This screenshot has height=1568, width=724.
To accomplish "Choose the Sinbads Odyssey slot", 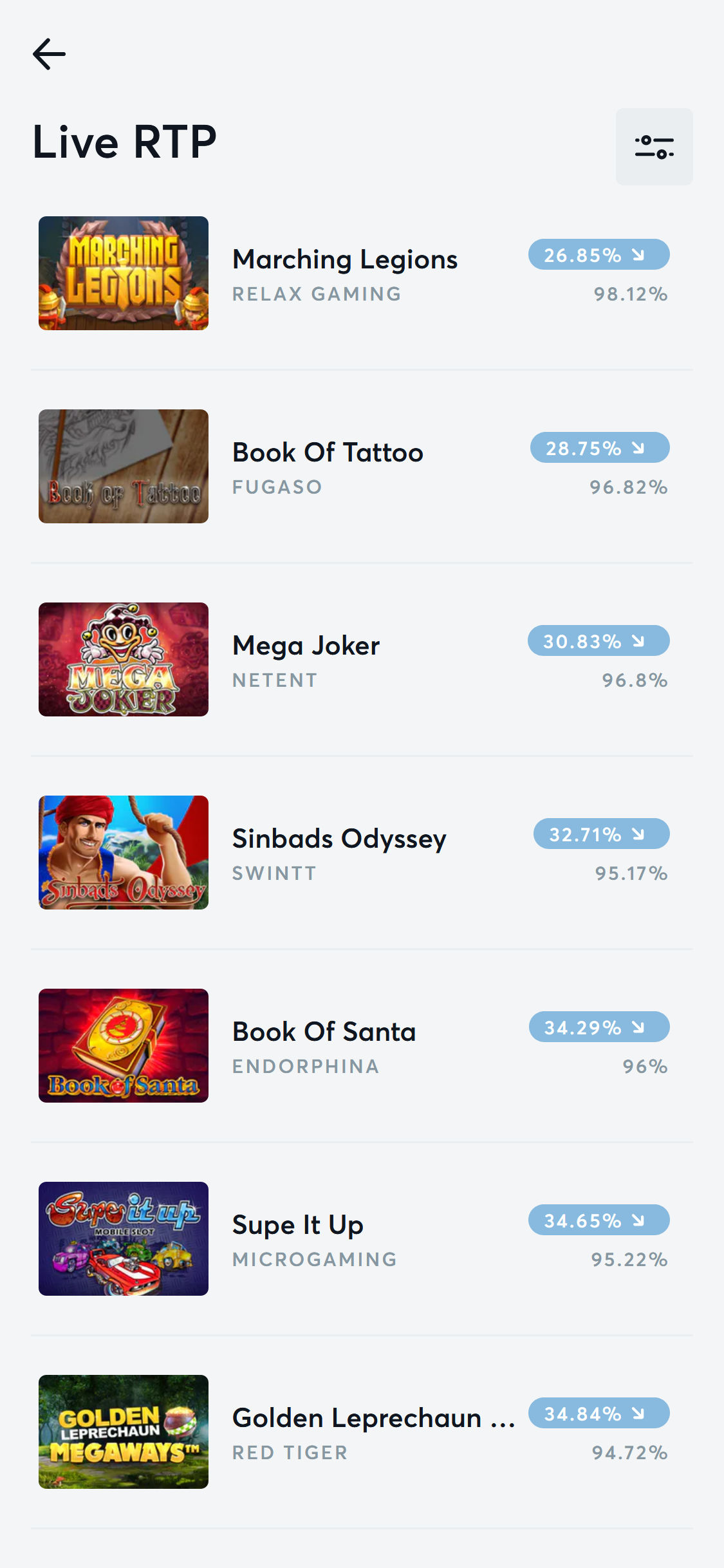I will [362, 853].
